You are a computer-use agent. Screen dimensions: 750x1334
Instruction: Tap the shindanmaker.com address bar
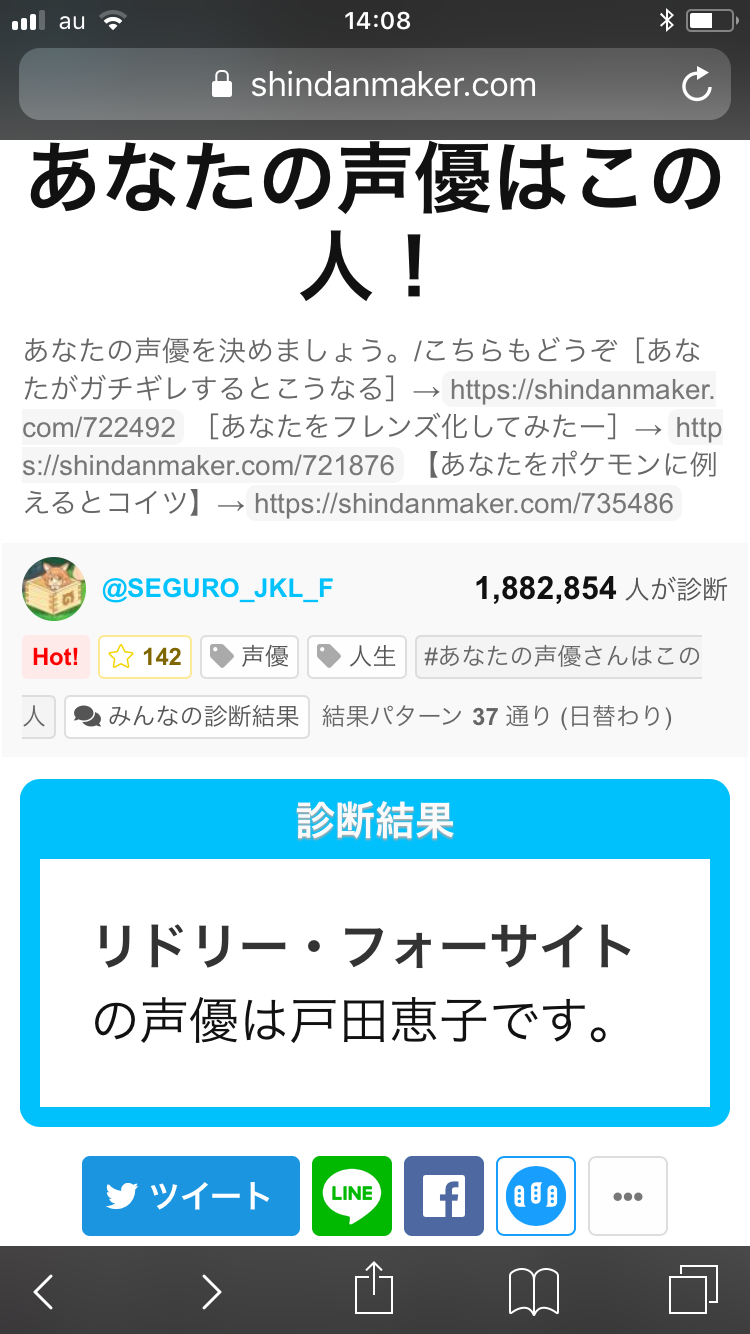[x=374, y=85]
